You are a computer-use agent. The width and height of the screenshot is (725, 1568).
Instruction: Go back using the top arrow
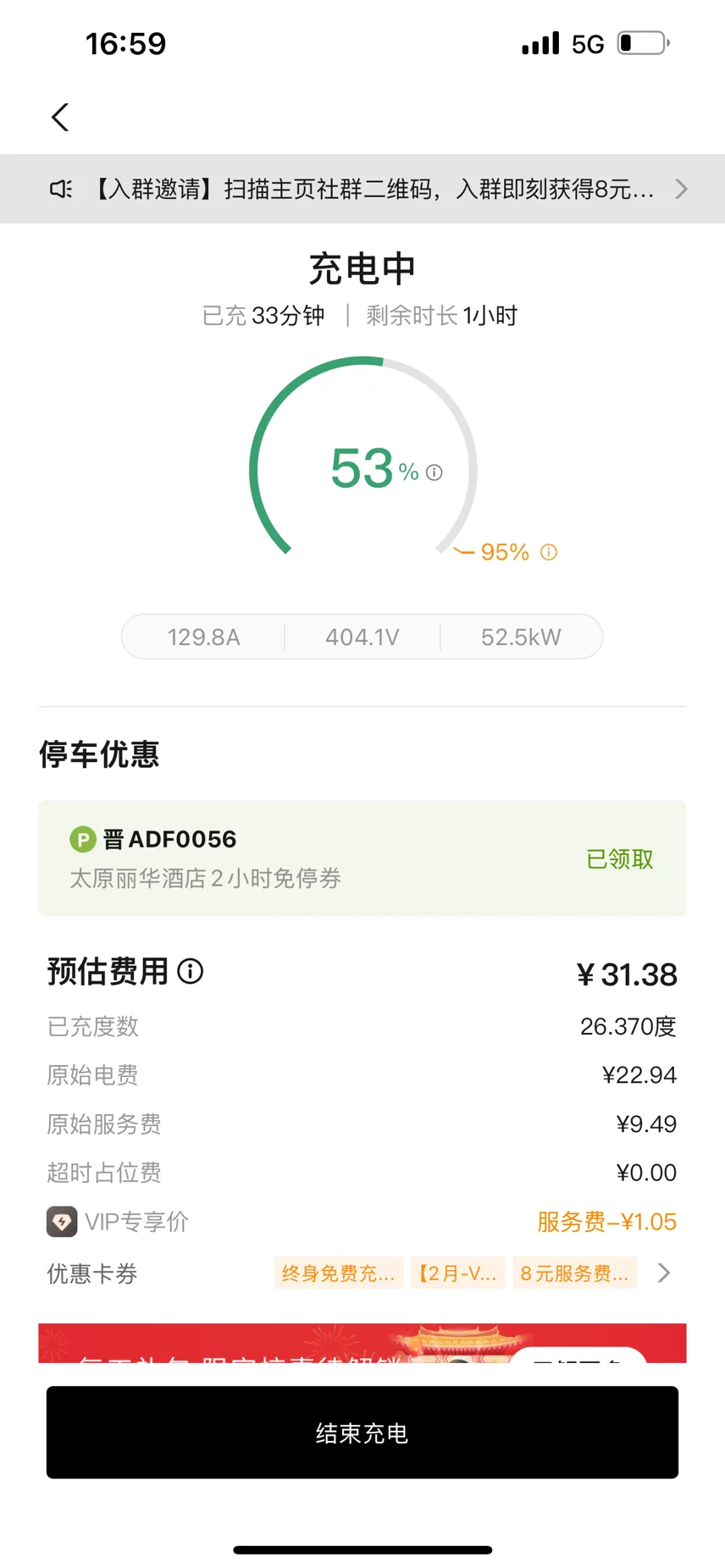tap(60, 117)
